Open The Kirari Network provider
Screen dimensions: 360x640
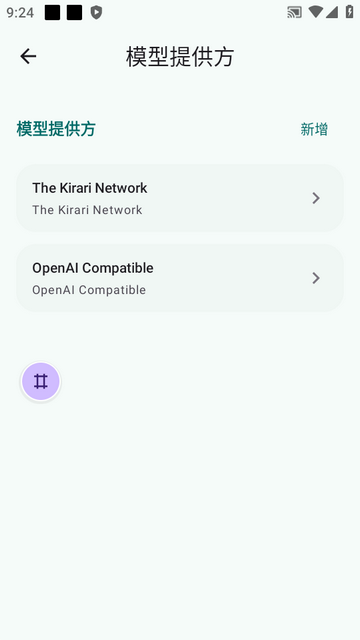(x=180, y=198)
